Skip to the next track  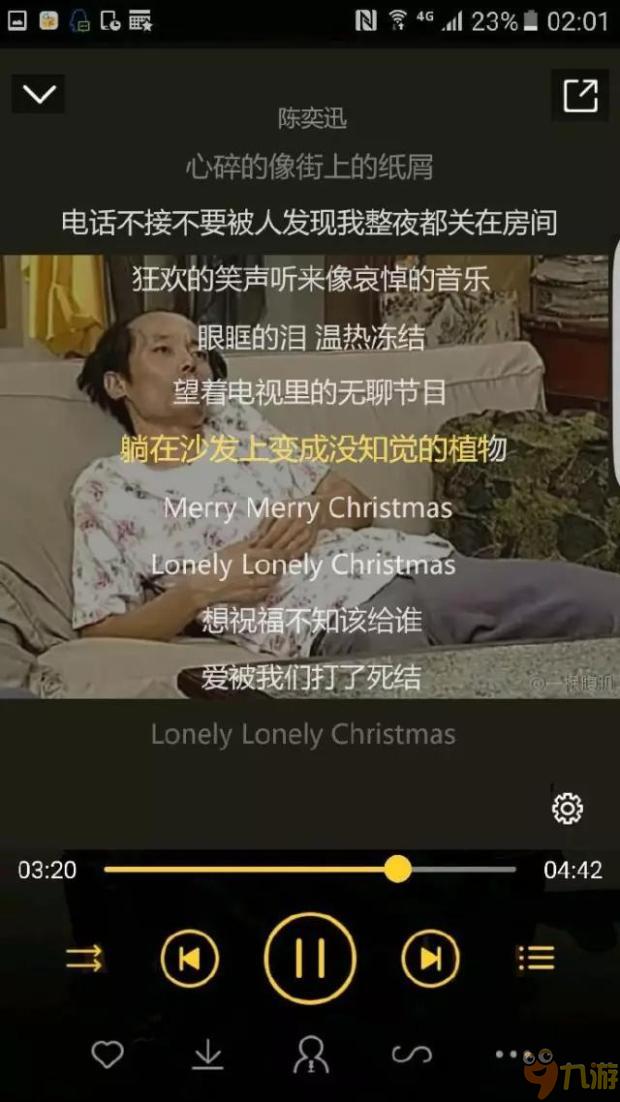click(x=431, y=959)
